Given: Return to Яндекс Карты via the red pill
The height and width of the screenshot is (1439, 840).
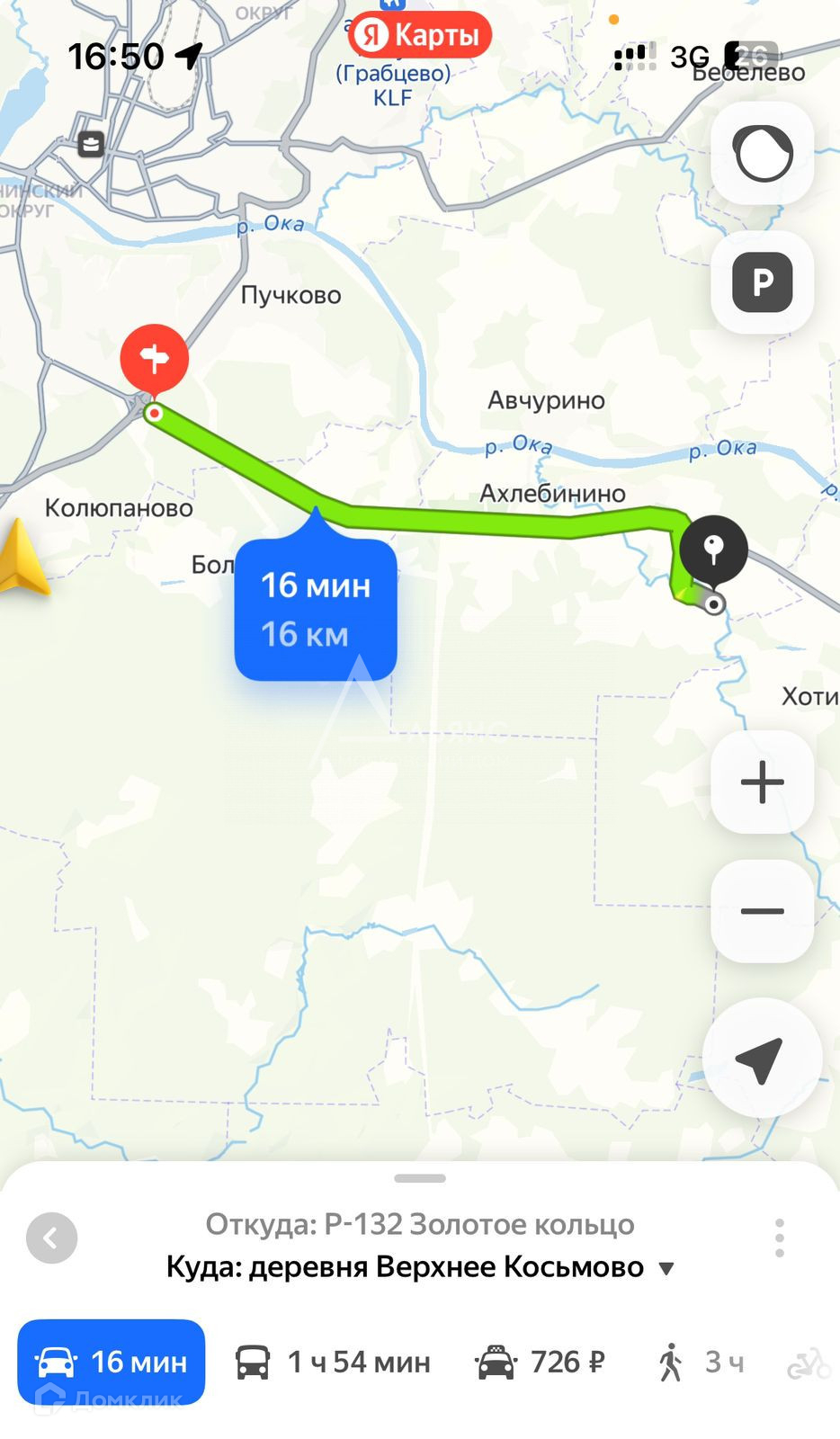Looking at the screenshot, I should (420, 36).
